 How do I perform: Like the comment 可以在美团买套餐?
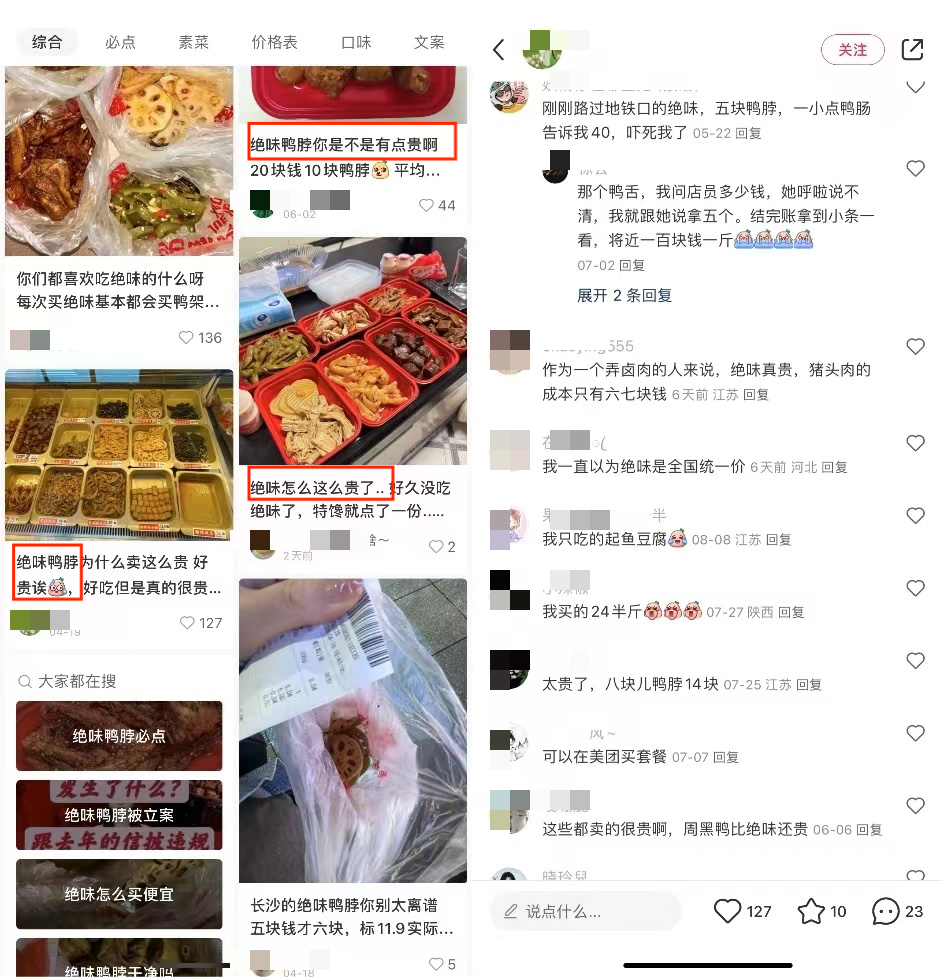[914, 734]
